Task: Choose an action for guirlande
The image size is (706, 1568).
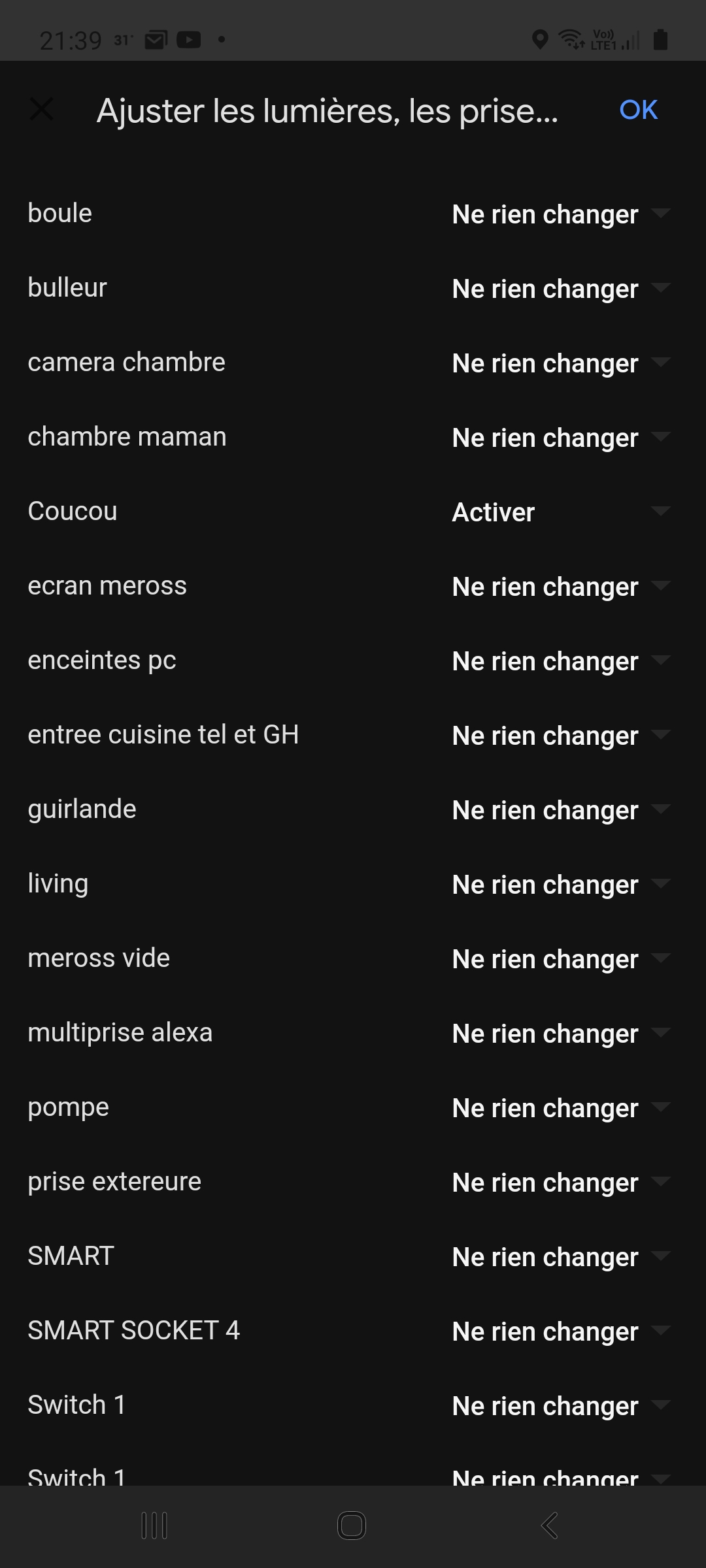Action: [561, 809]
